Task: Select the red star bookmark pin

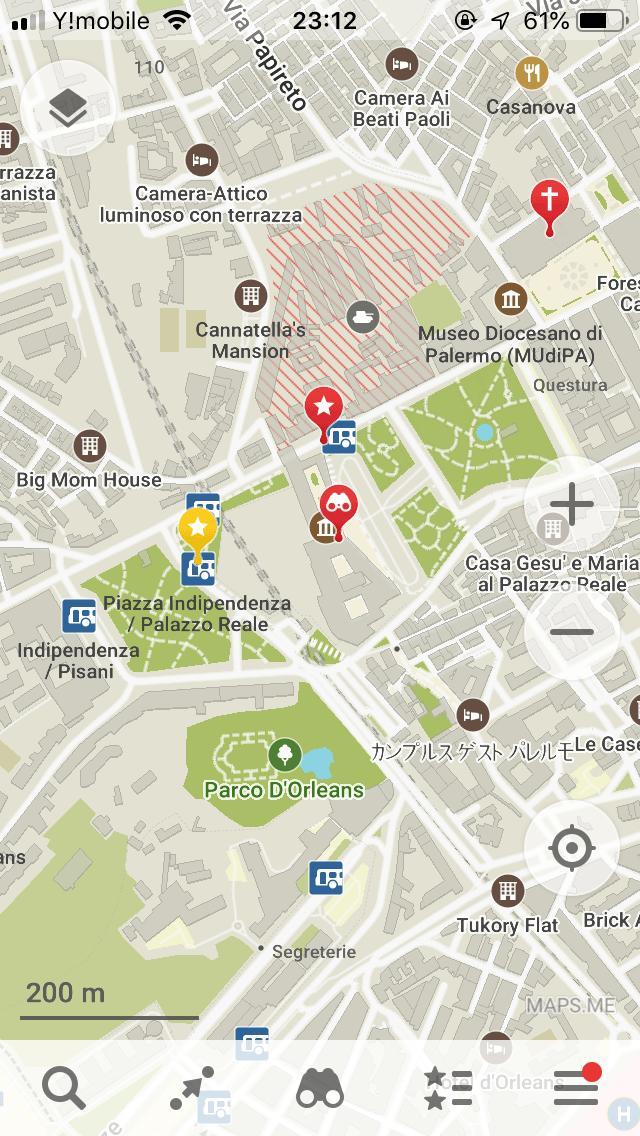Action: click(323, 410)
